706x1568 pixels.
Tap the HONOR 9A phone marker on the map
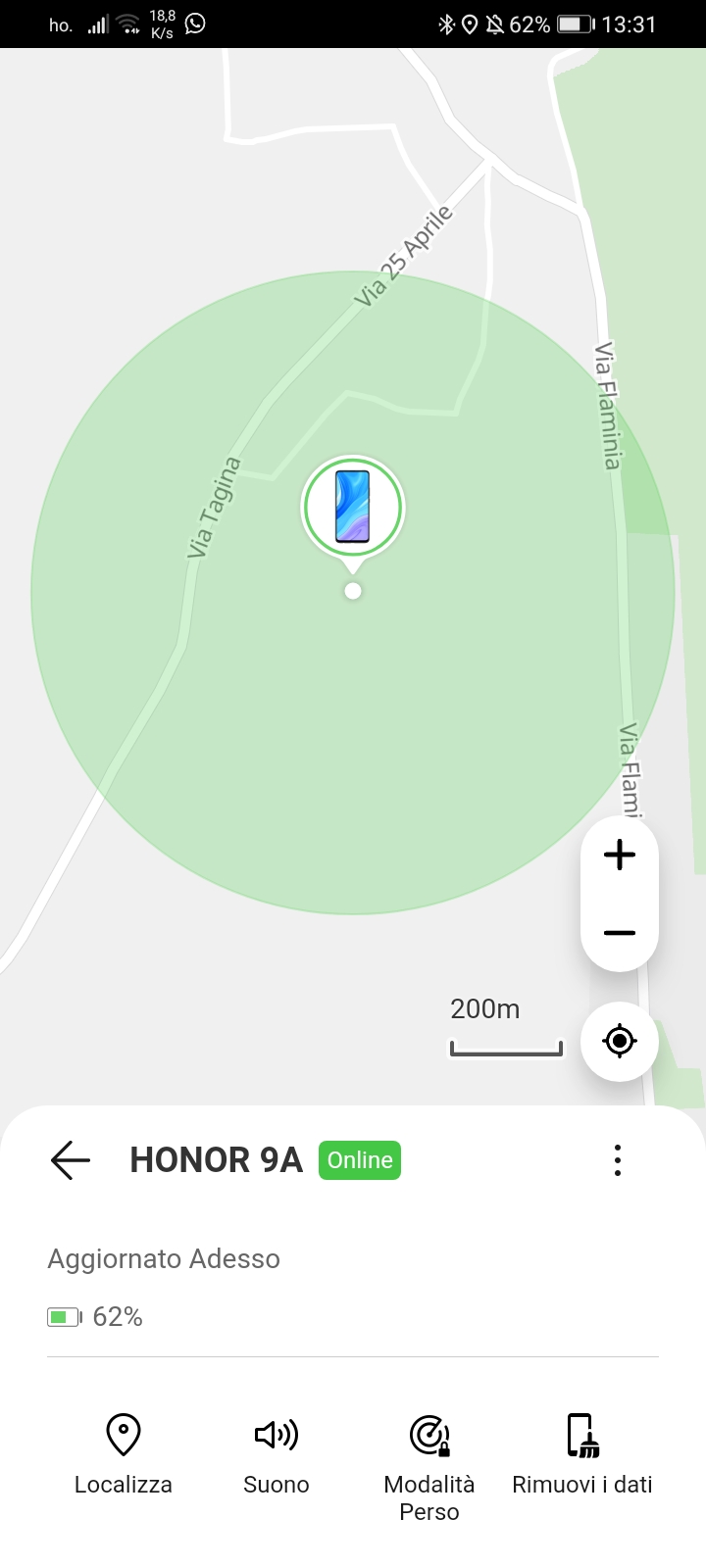pos(353,508)
